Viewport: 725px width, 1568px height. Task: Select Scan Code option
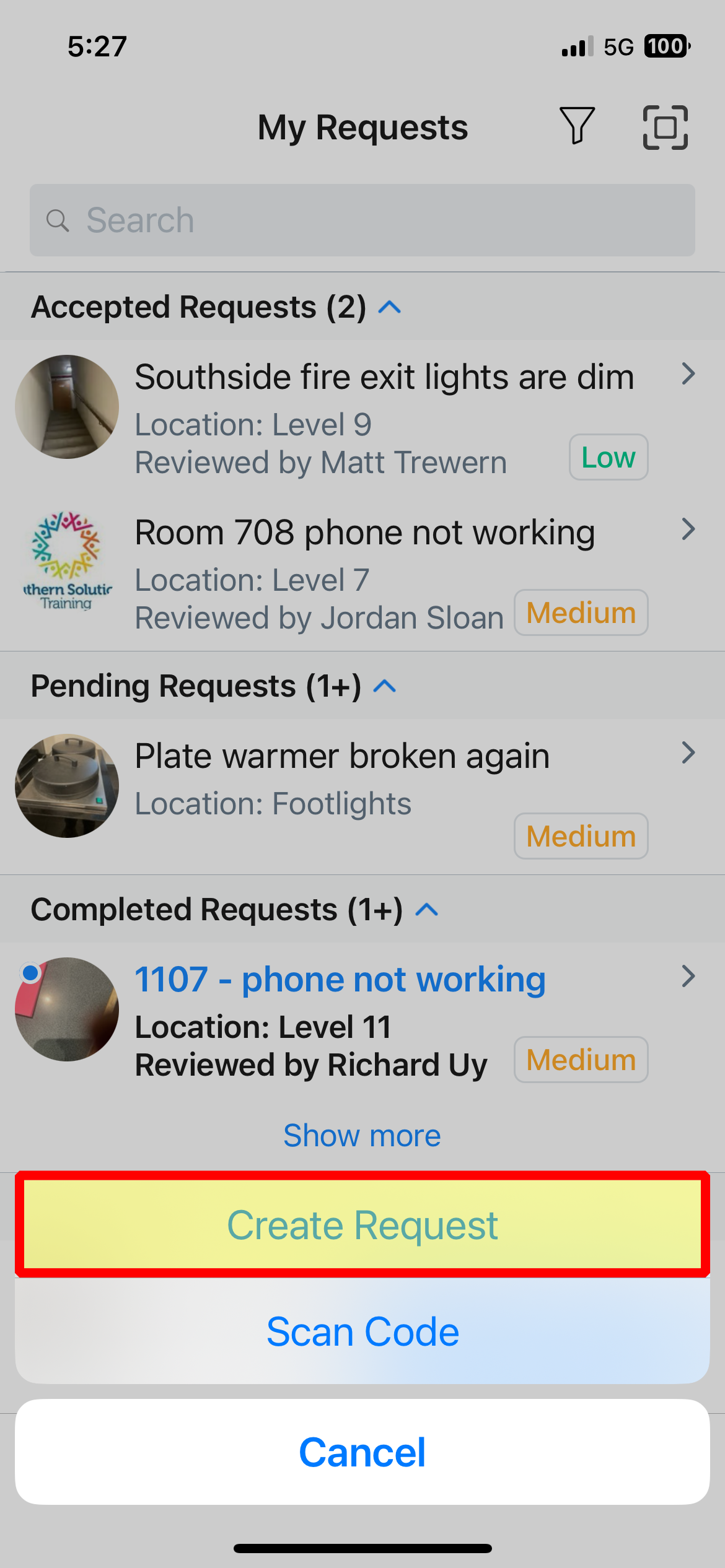pyautogui.click(x=362, y=1331)
